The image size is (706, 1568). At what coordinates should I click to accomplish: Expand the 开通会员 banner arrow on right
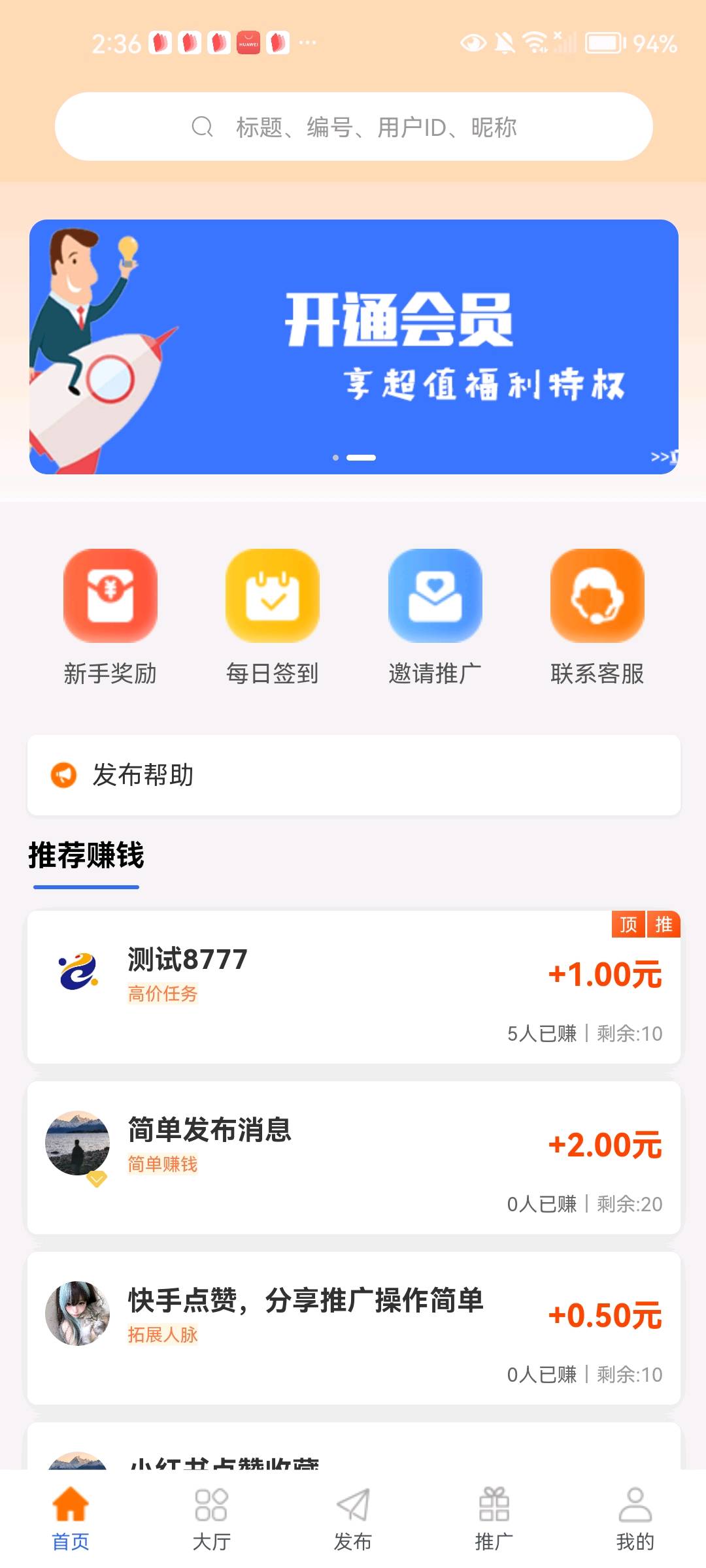click(660, 457)
